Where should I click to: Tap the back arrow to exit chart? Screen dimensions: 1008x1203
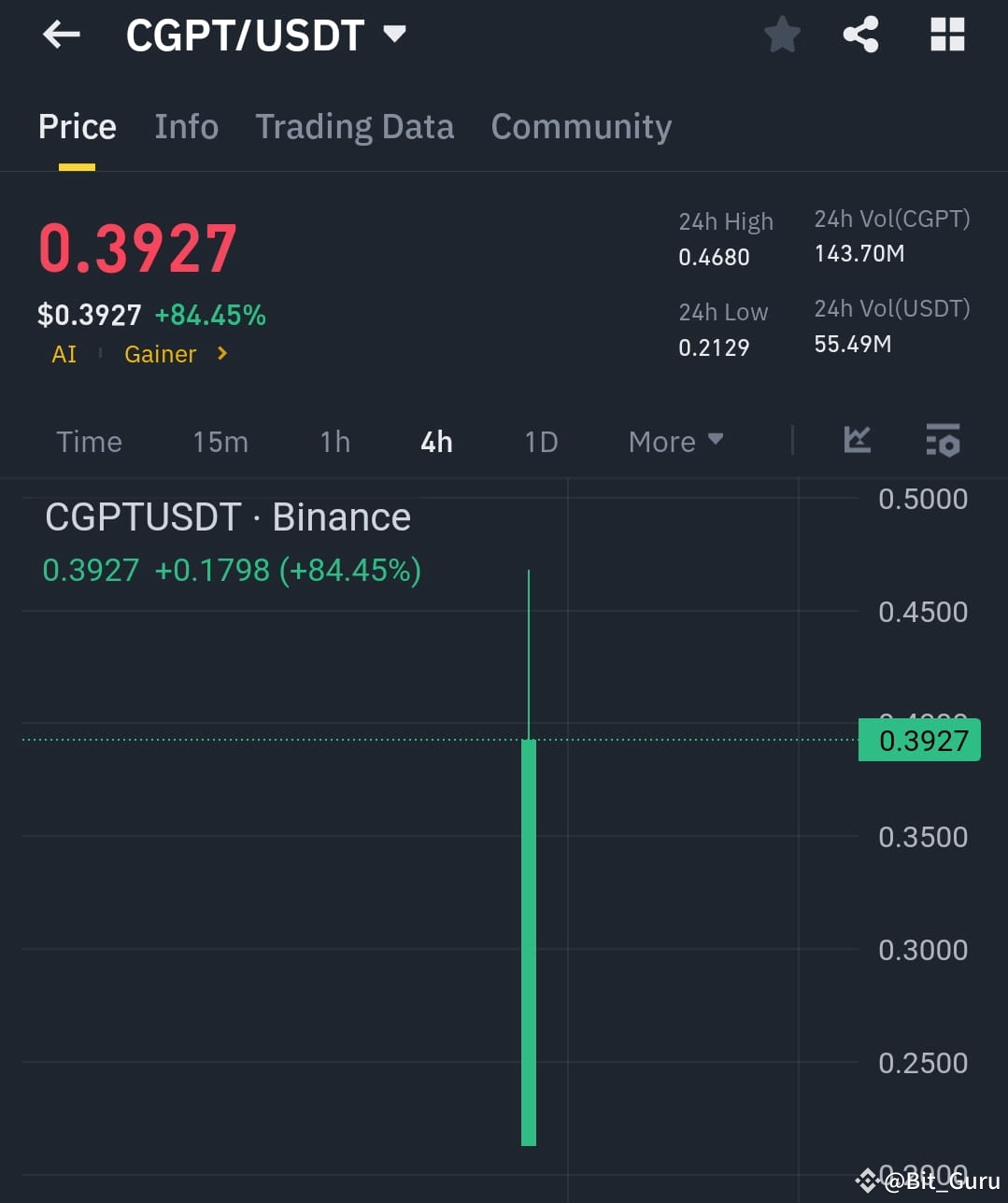60,34
